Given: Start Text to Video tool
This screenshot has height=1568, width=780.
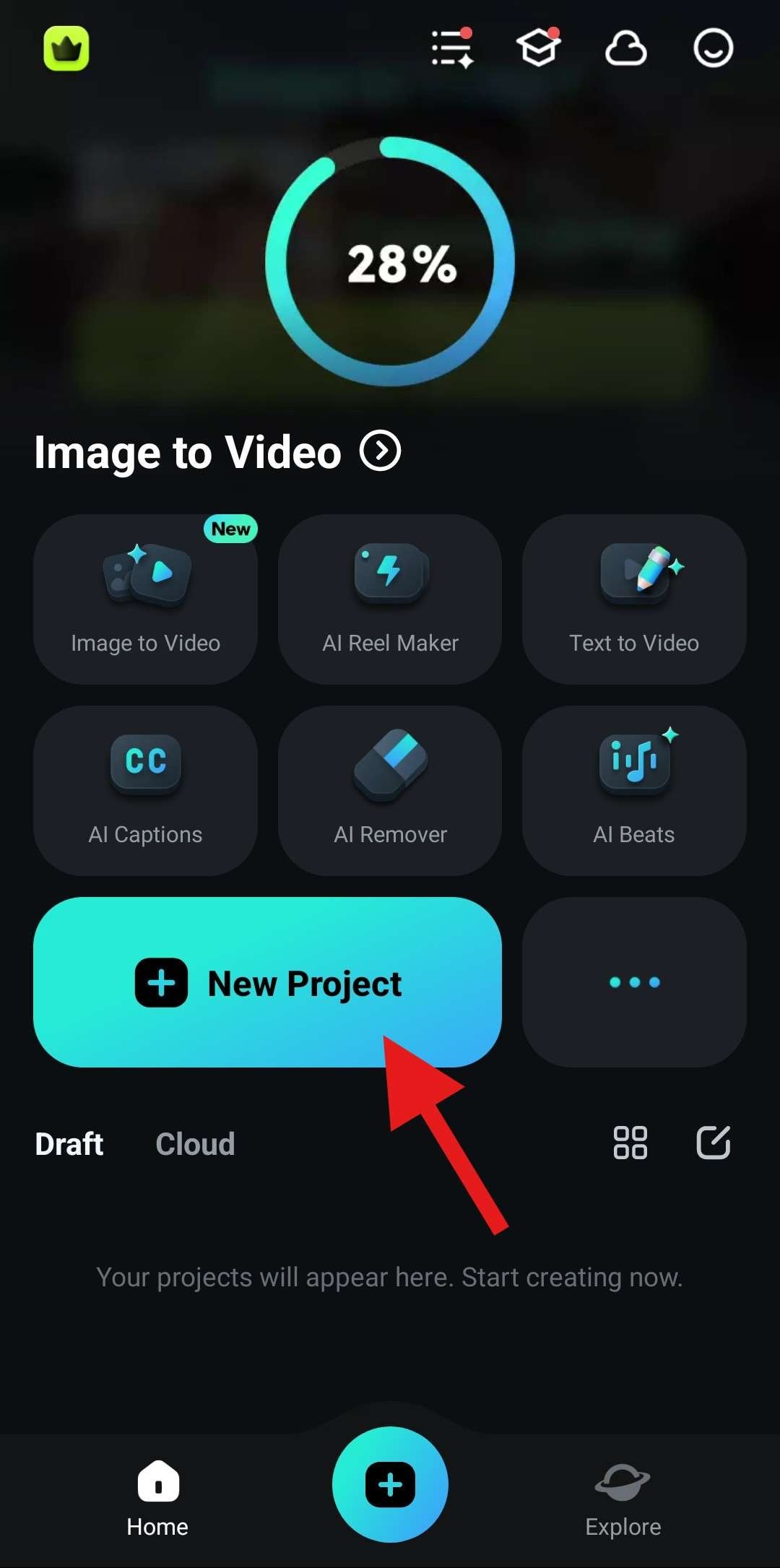Looking at the screenshot, I should [634, 599].
